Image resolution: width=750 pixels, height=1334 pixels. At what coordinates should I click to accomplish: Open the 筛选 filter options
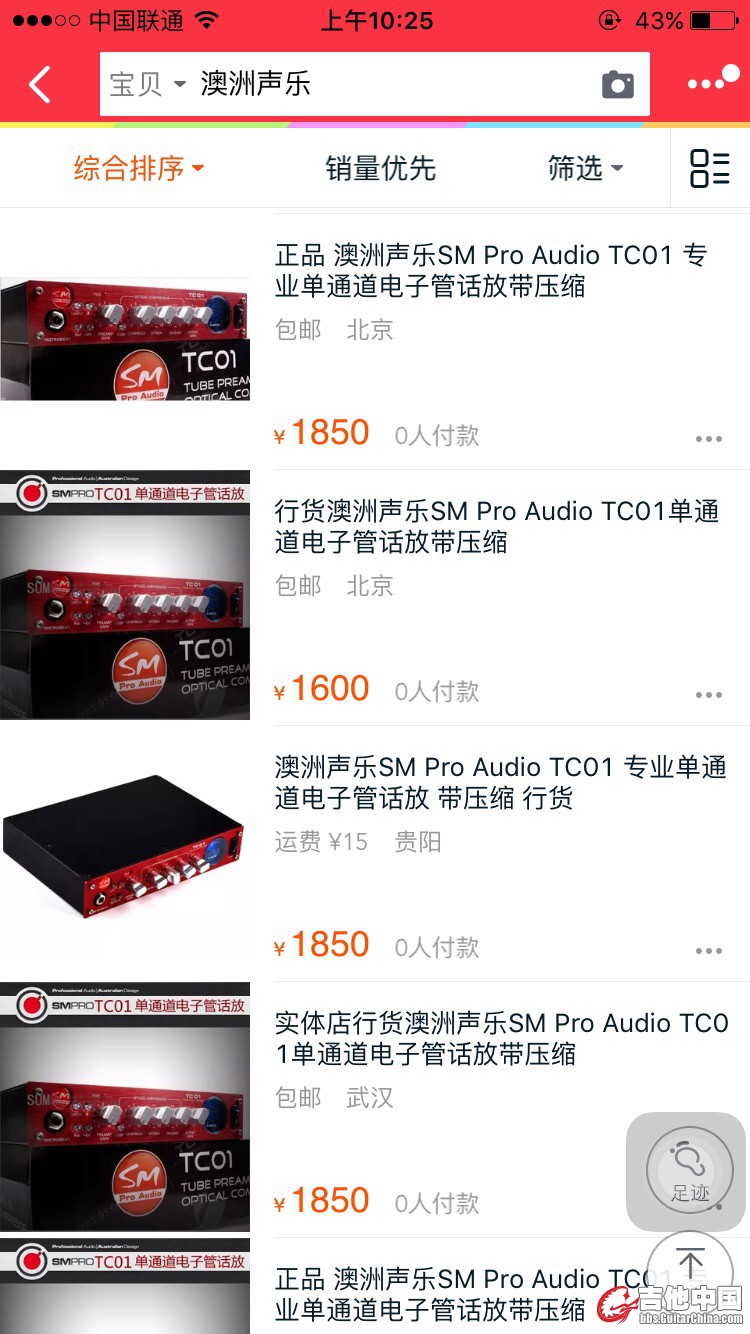(585, 168)
